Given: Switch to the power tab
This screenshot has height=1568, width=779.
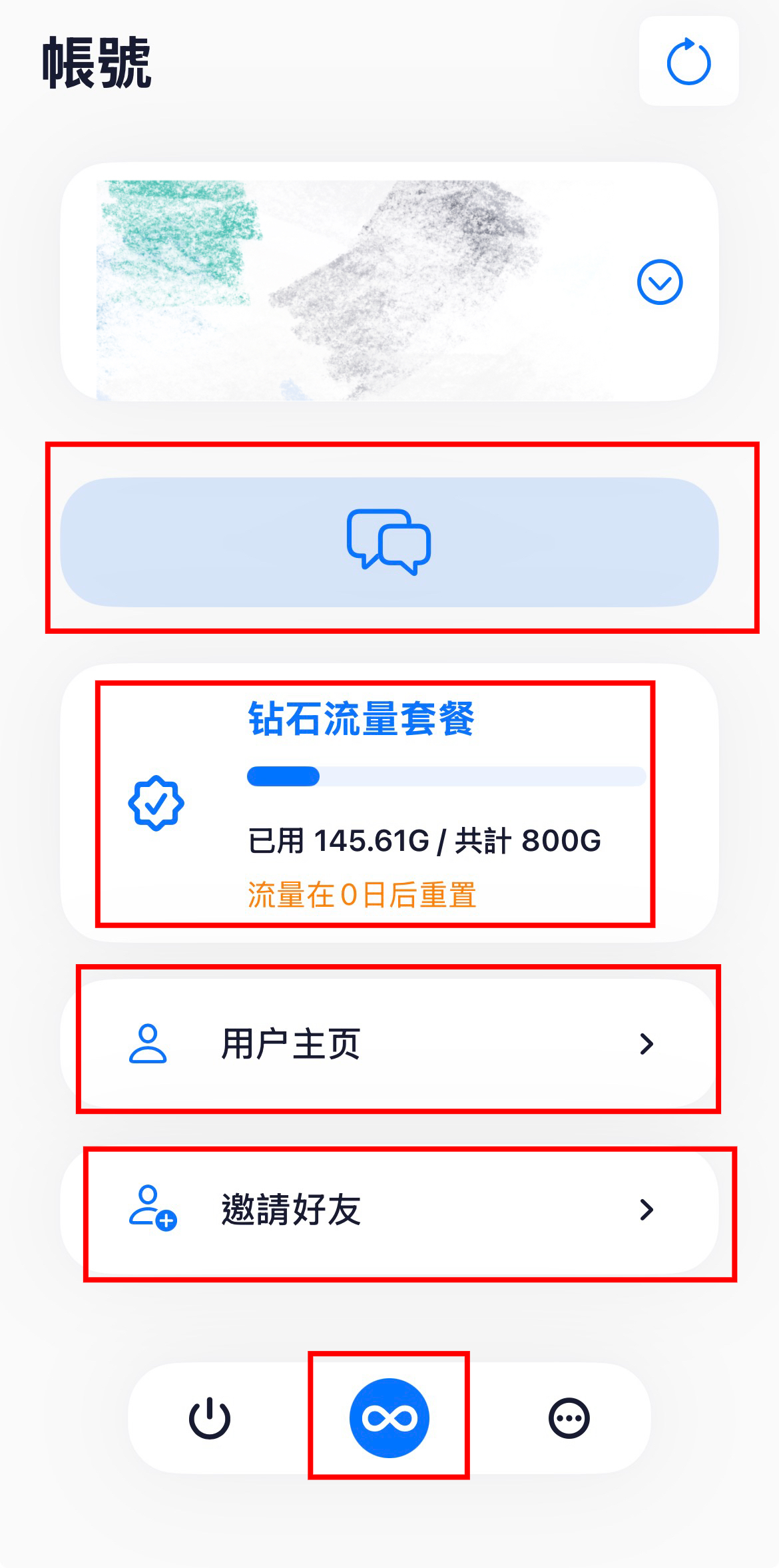Looking at the screenshot, I should point(210,1418).
